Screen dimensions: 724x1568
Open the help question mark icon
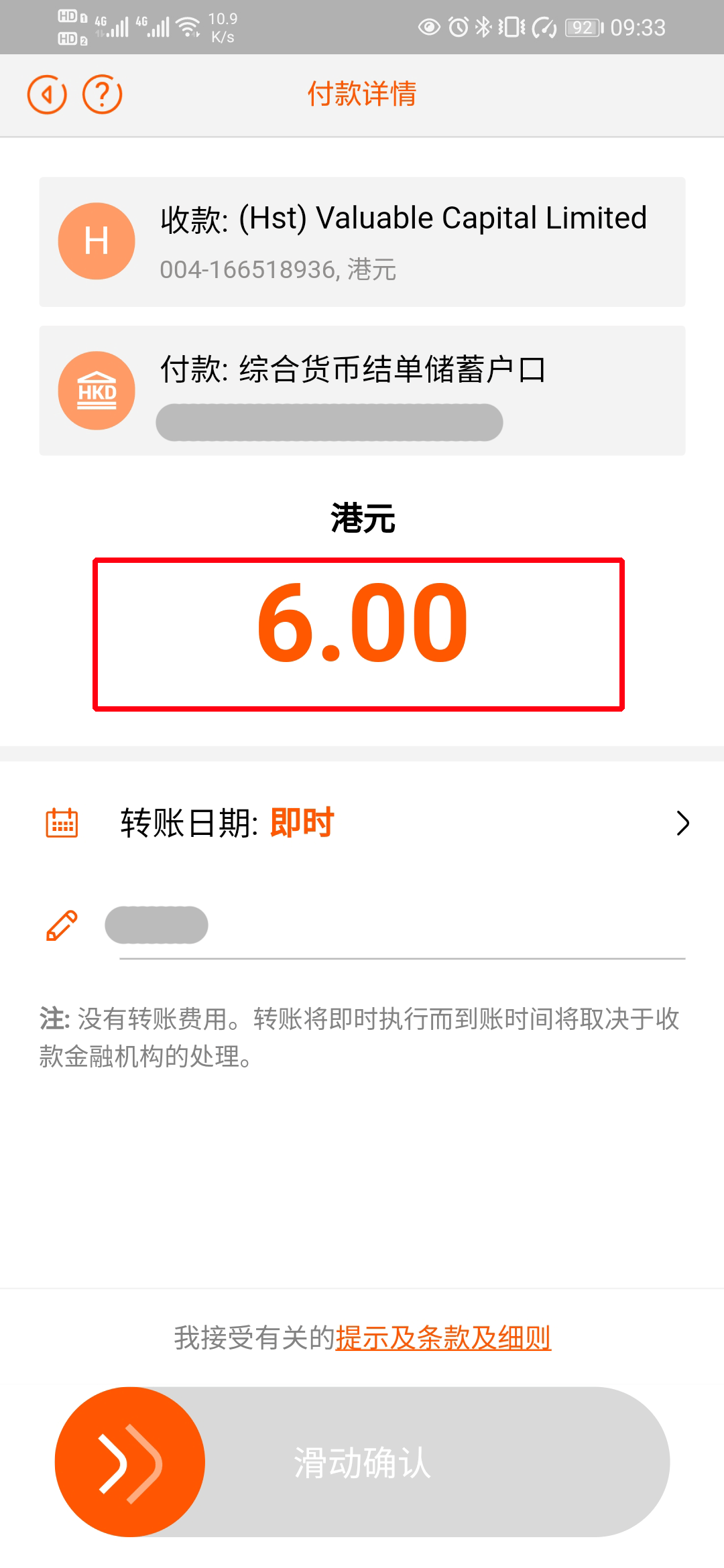pyautogui.click(x=102, y=94)
